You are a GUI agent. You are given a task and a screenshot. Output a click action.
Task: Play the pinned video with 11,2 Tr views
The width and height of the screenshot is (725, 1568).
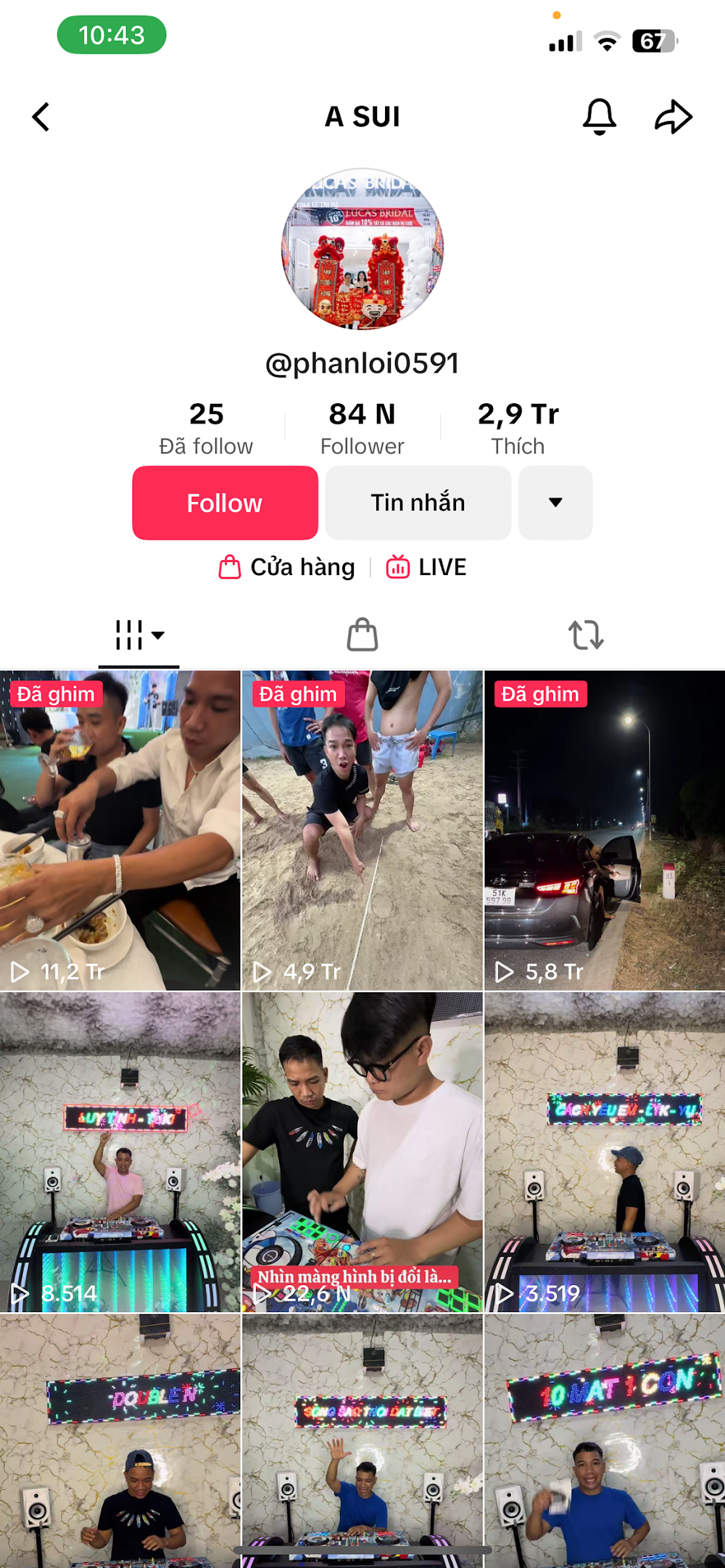pos(120,830)
